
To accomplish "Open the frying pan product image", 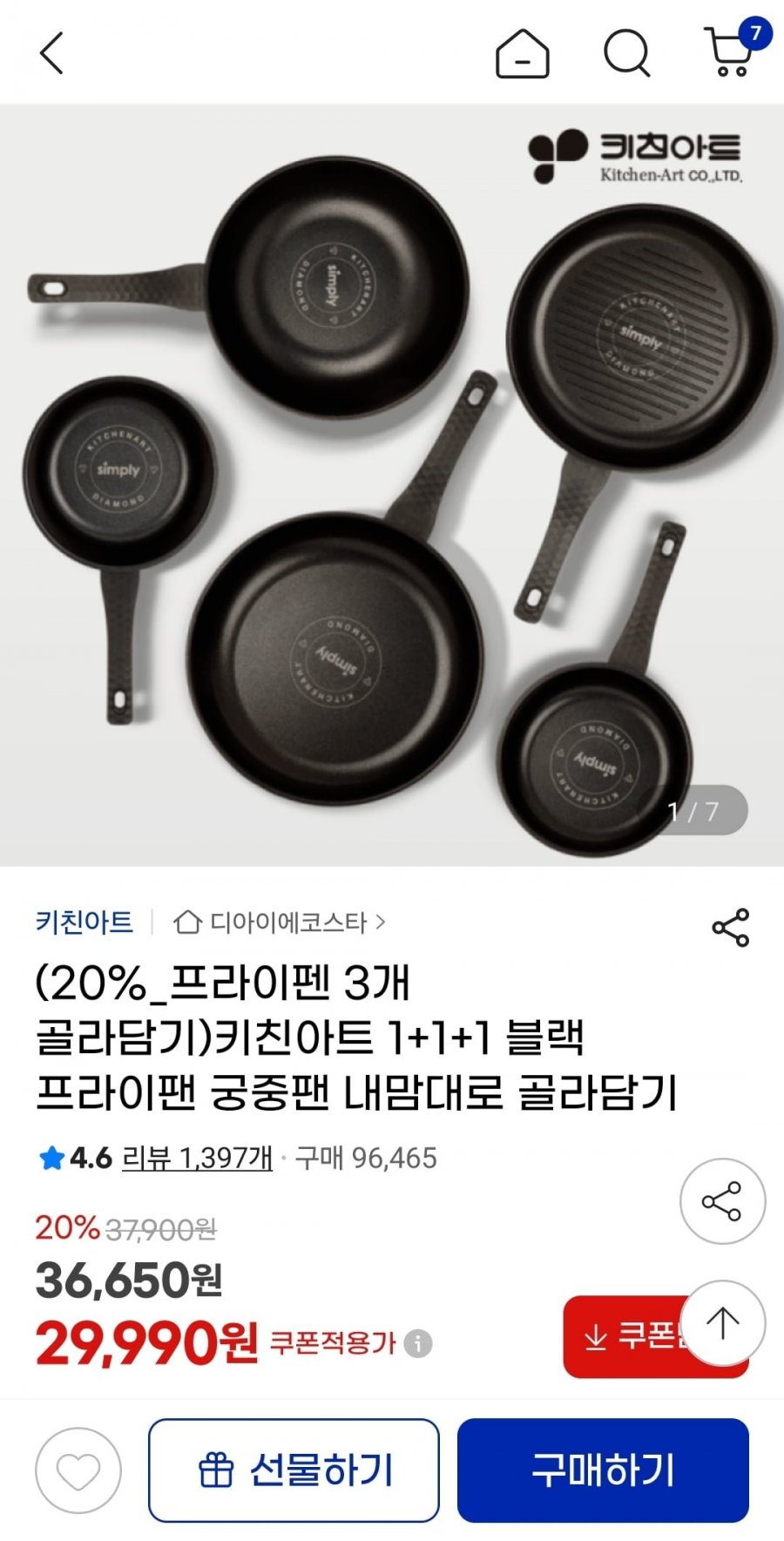I will (392, 484).
